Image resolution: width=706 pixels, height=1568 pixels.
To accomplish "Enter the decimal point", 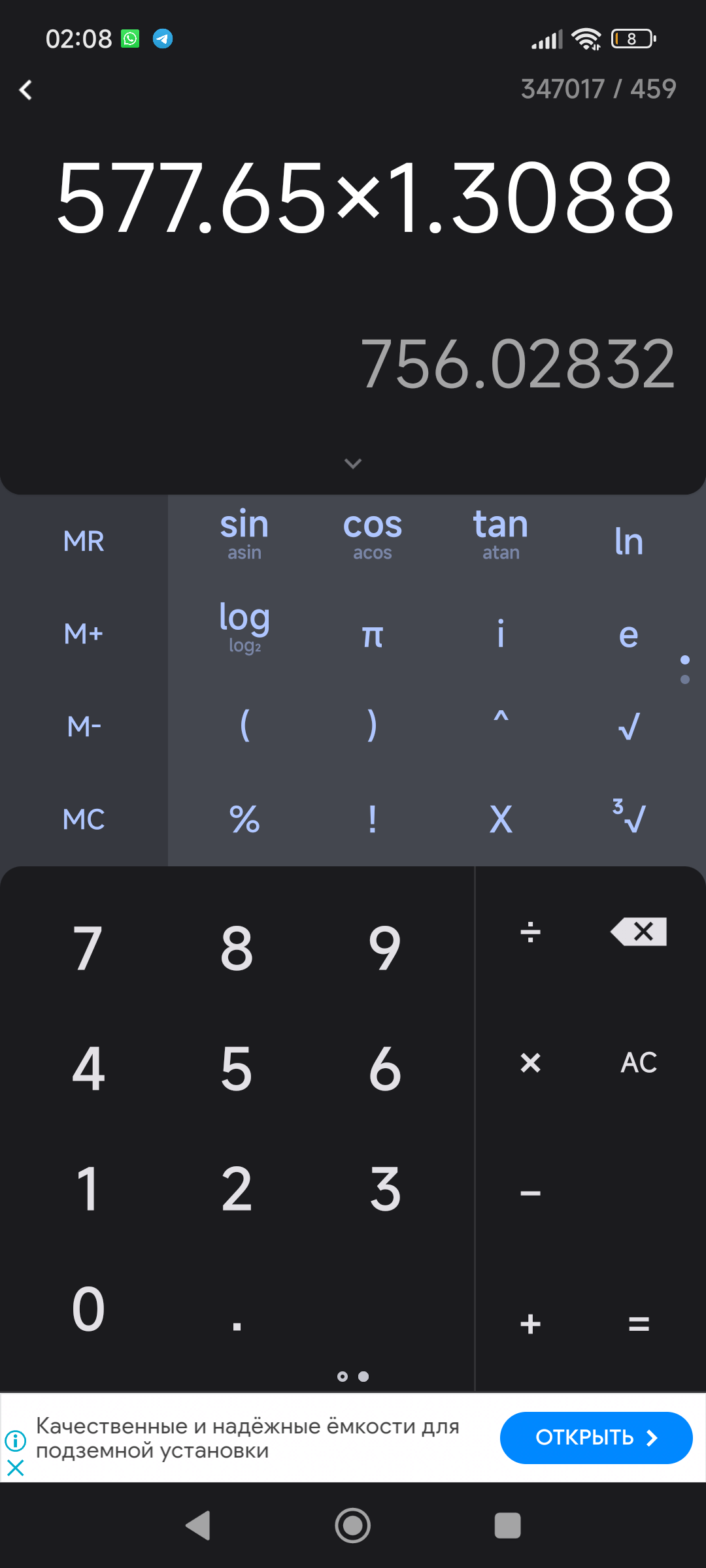I will point(237,1326).
